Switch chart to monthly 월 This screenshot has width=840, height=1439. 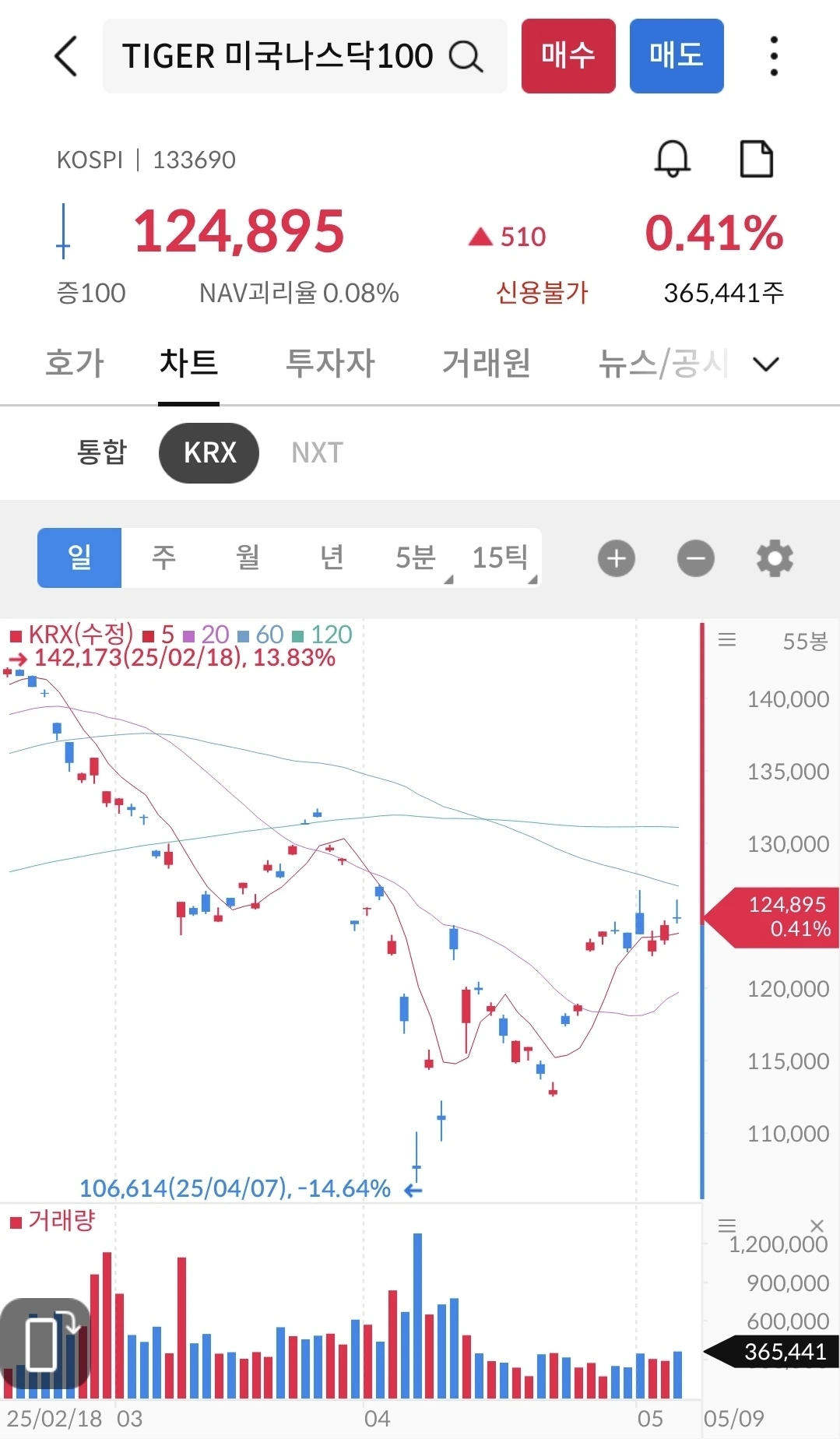coord(248,558)
